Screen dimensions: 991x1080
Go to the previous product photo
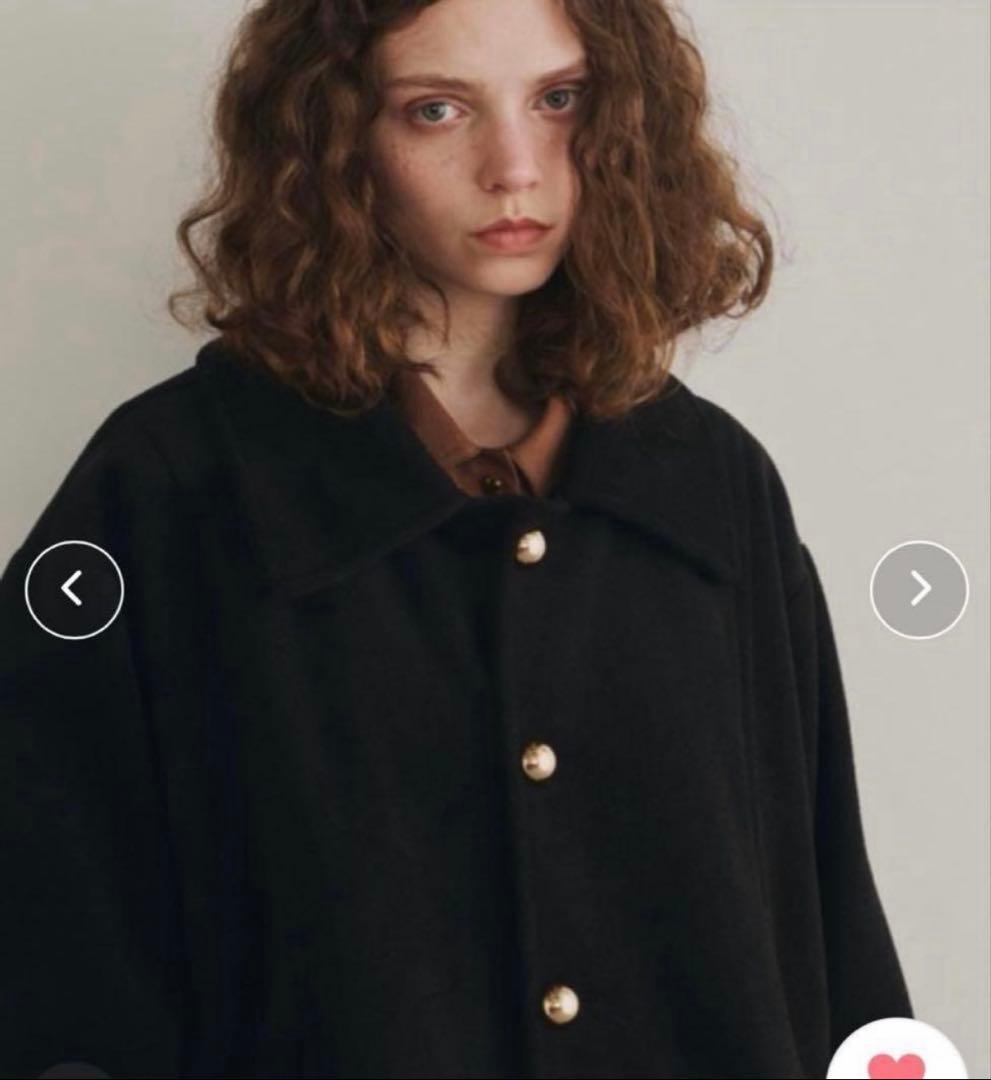(74, 589)
